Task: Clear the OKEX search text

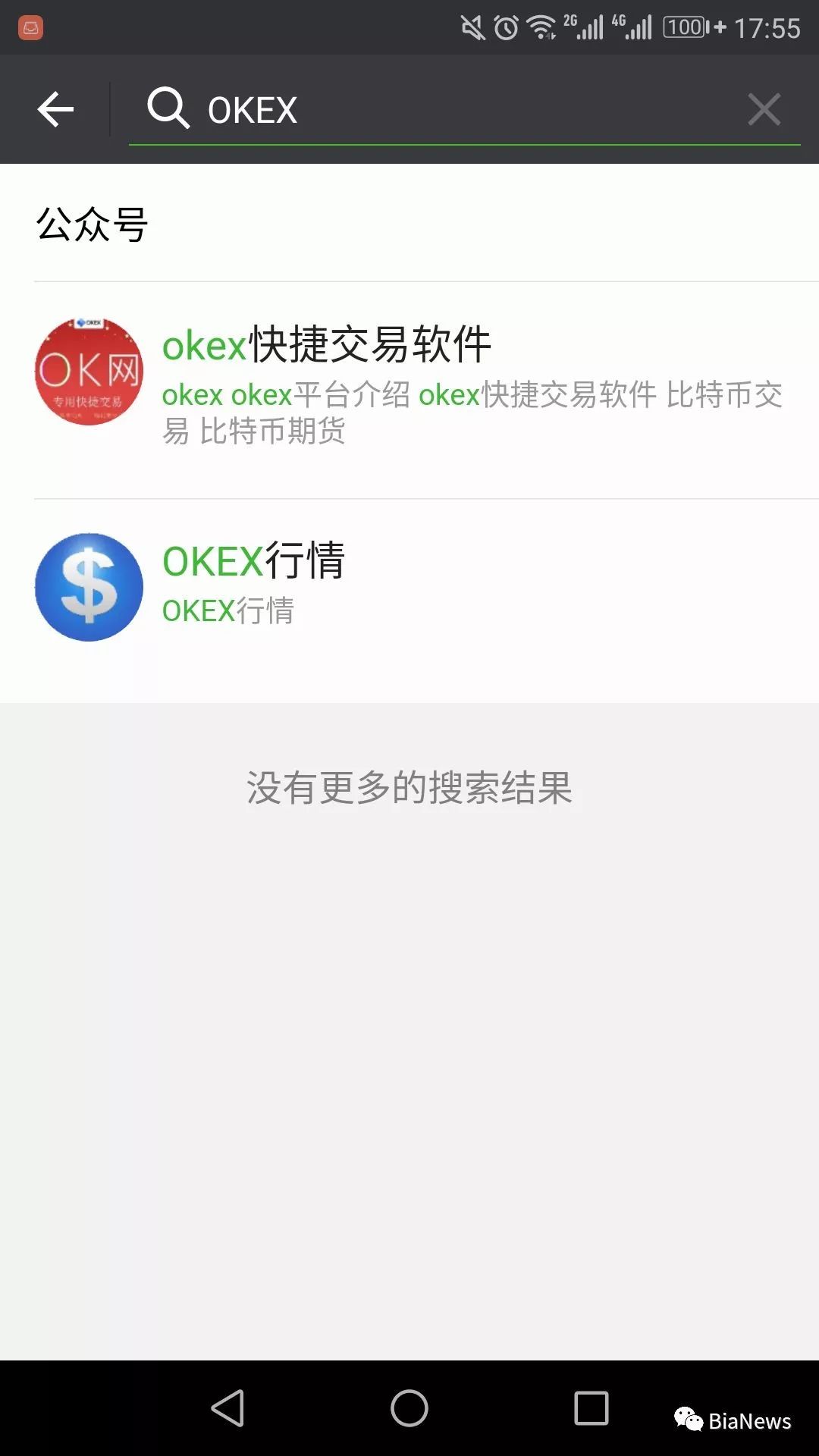Action: pos(764,109)
